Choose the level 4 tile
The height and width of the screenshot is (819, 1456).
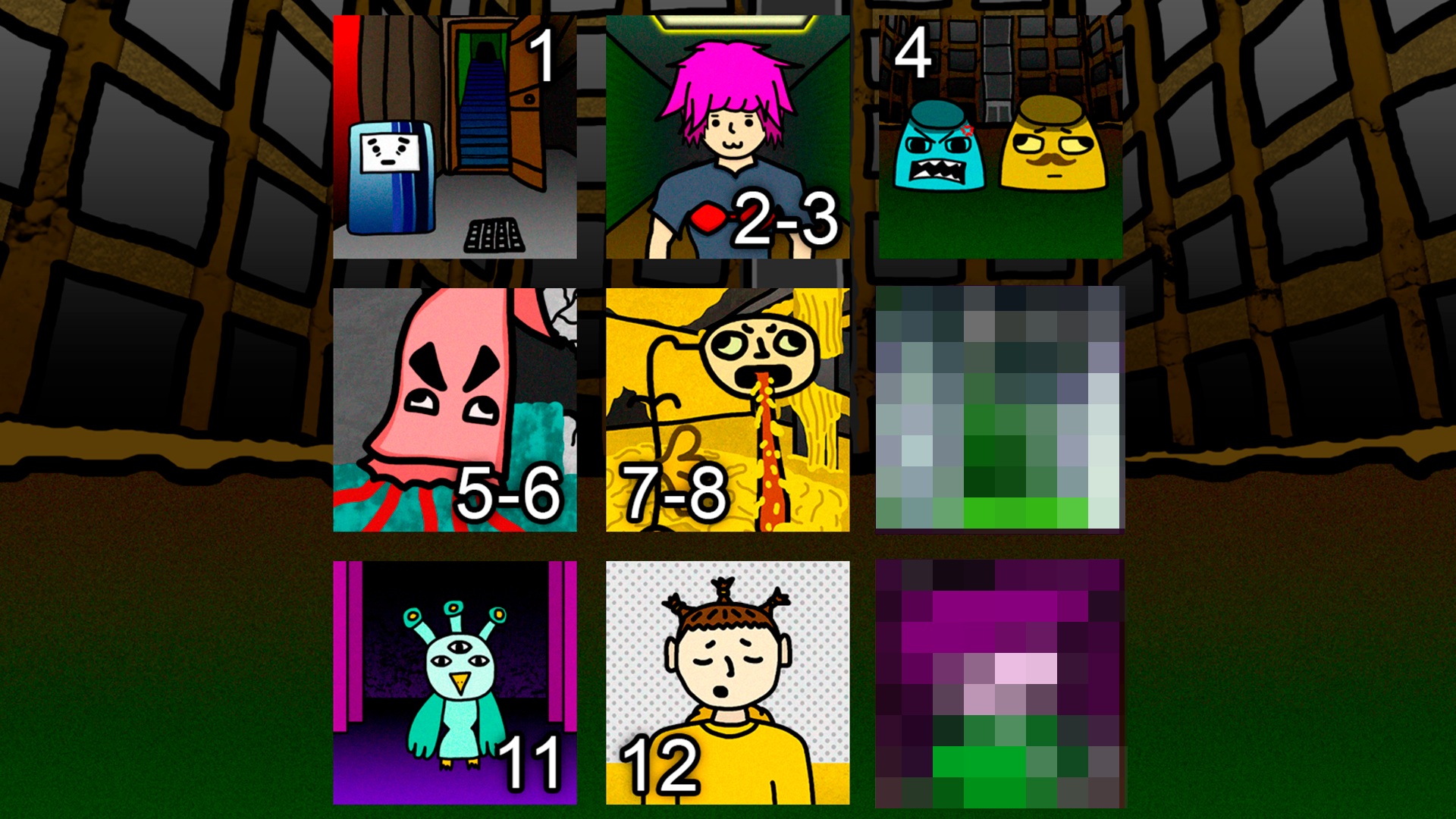click(x=1001, y=137)
